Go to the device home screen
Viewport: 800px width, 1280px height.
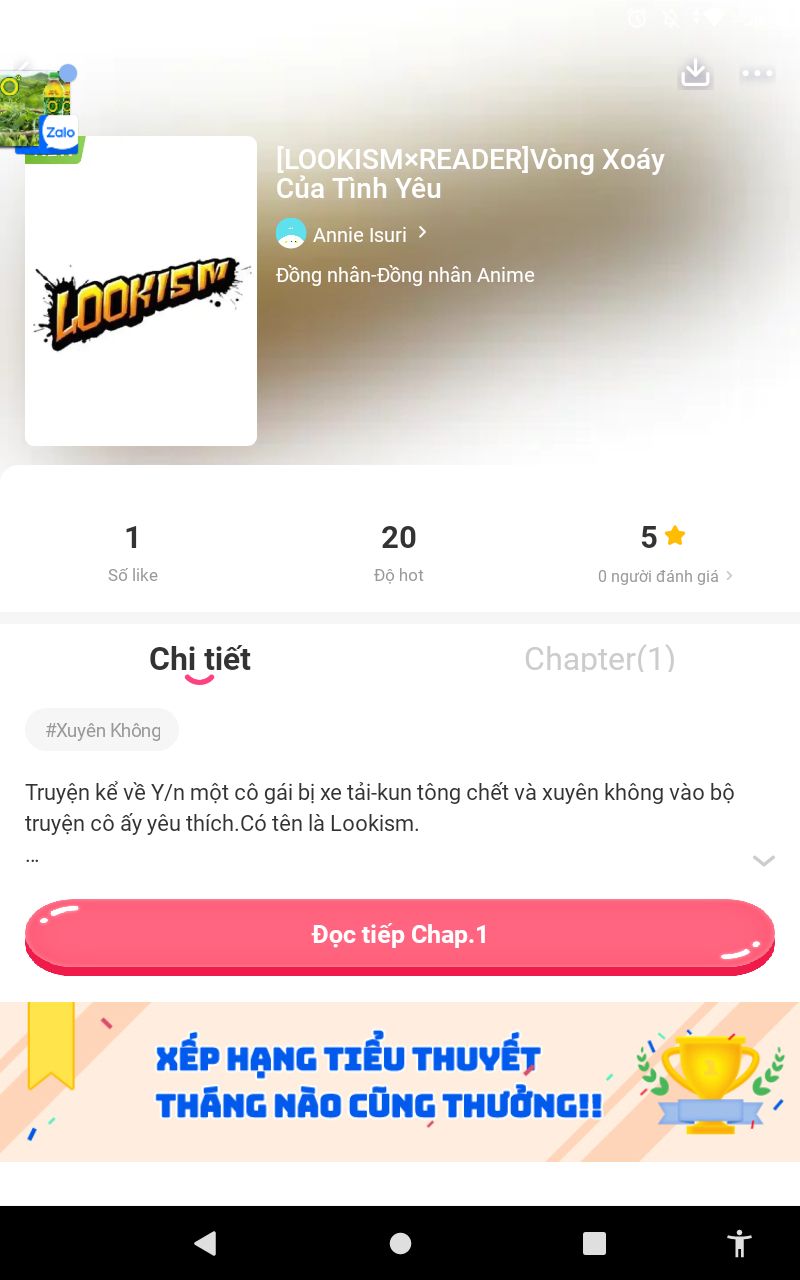[x=400, y=1243]
